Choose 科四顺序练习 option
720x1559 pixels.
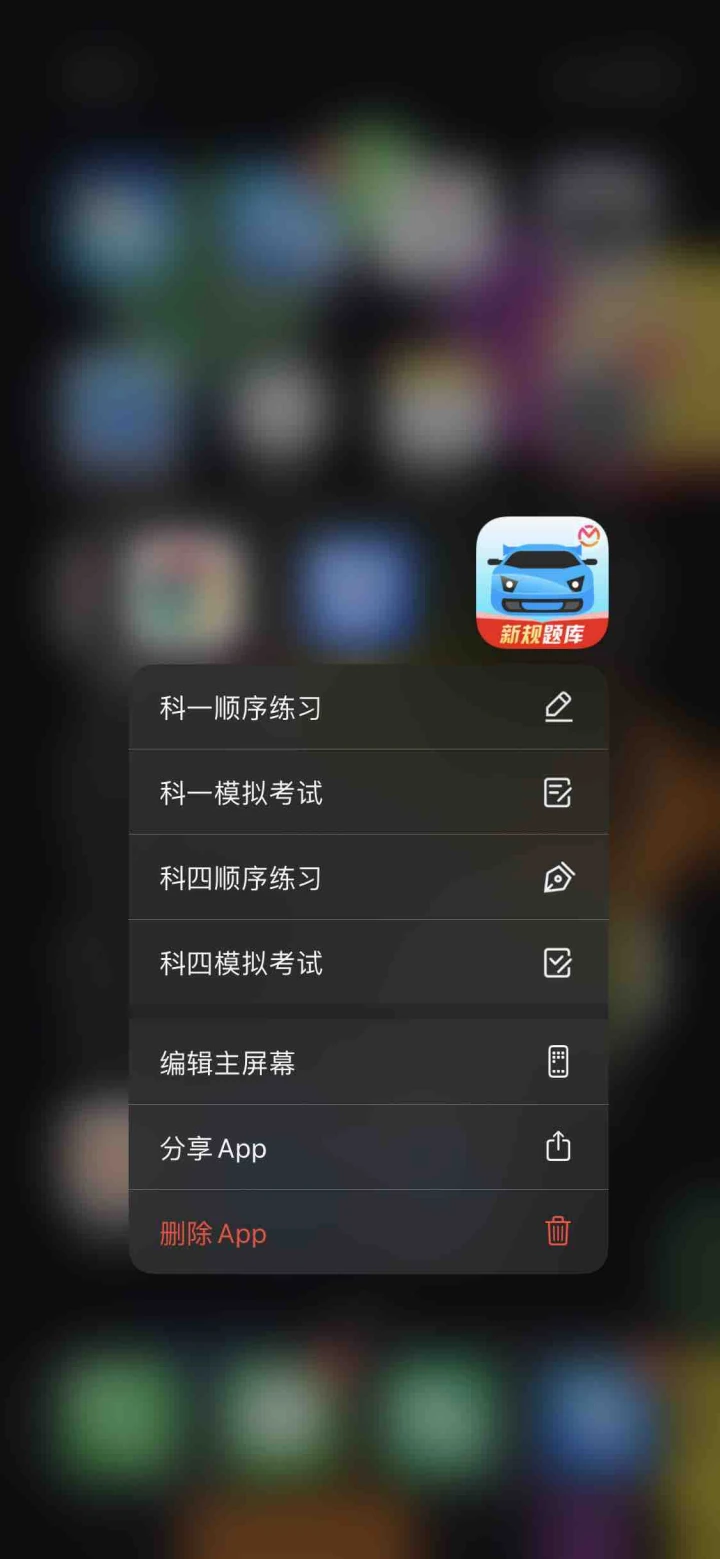pos(368,878)
